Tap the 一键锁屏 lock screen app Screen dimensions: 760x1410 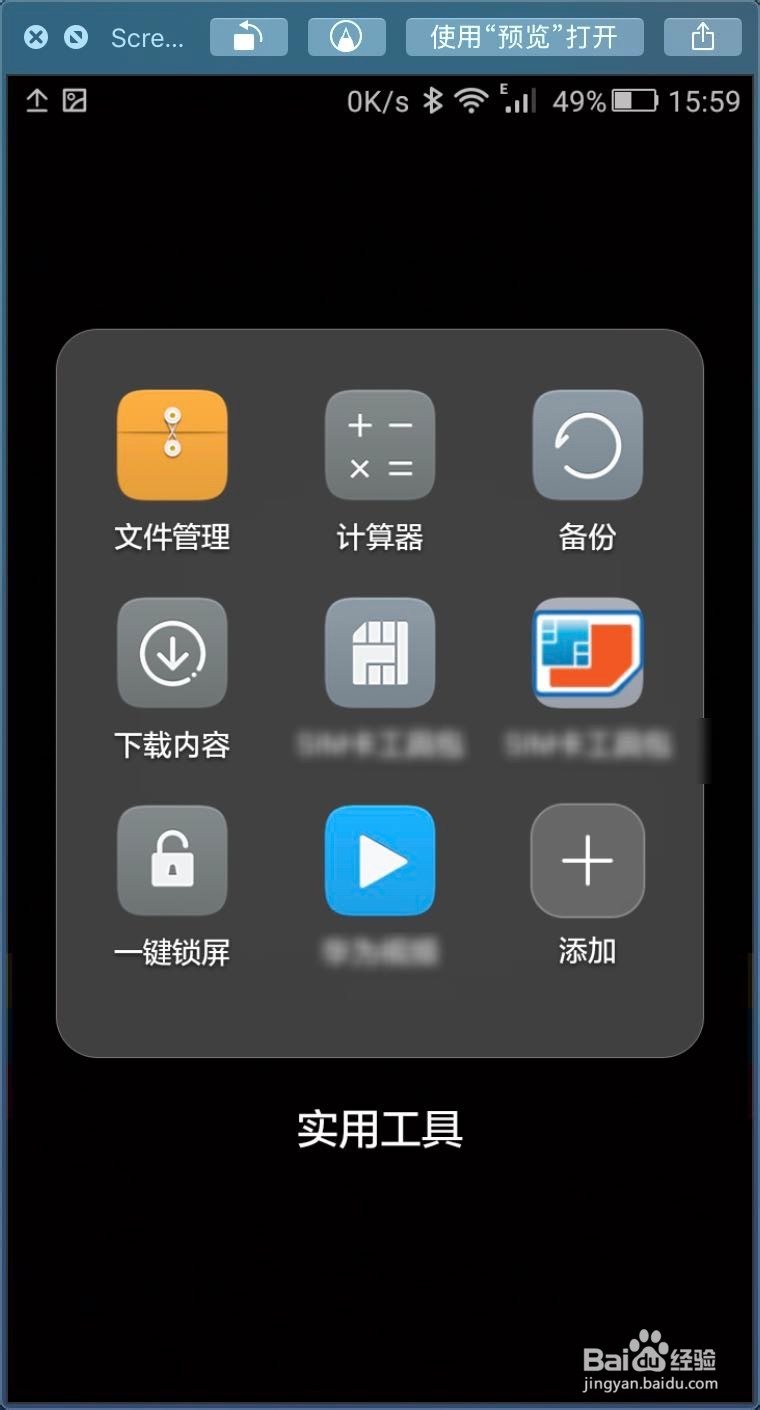[x=171, y=861]
